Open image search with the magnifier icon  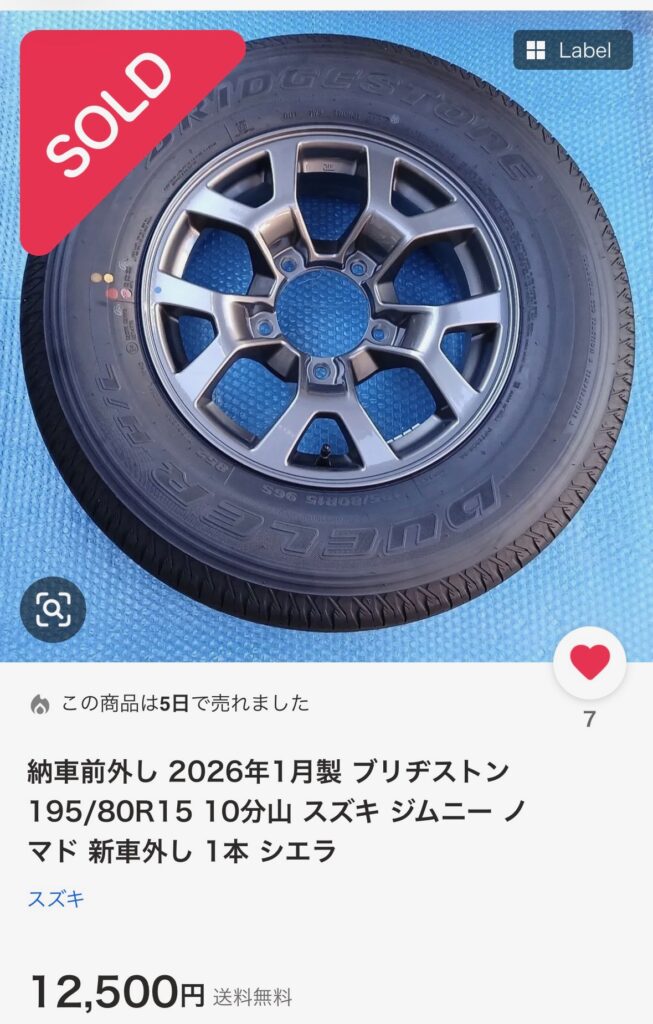pos(53,609)
